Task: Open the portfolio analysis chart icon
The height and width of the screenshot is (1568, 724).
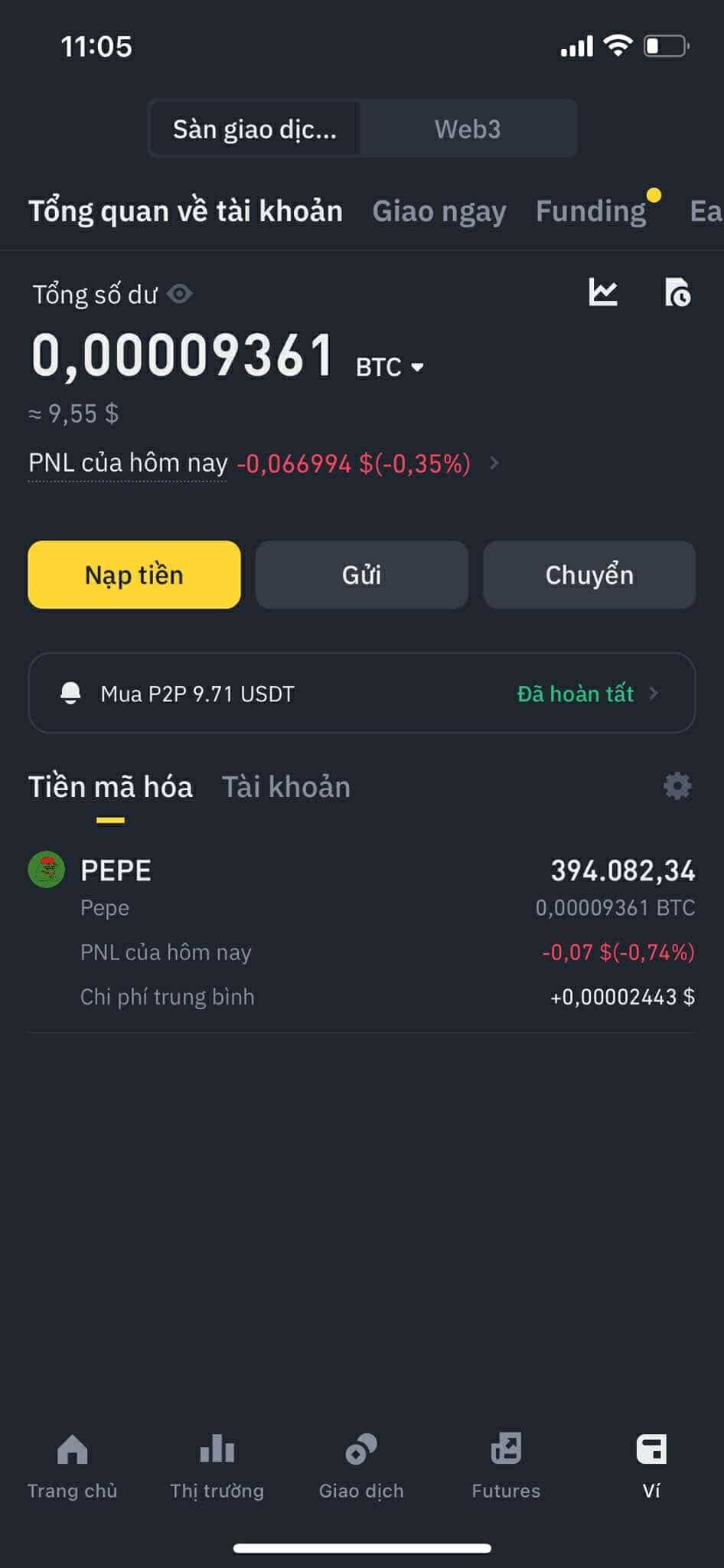Action: tap(603, 292)
